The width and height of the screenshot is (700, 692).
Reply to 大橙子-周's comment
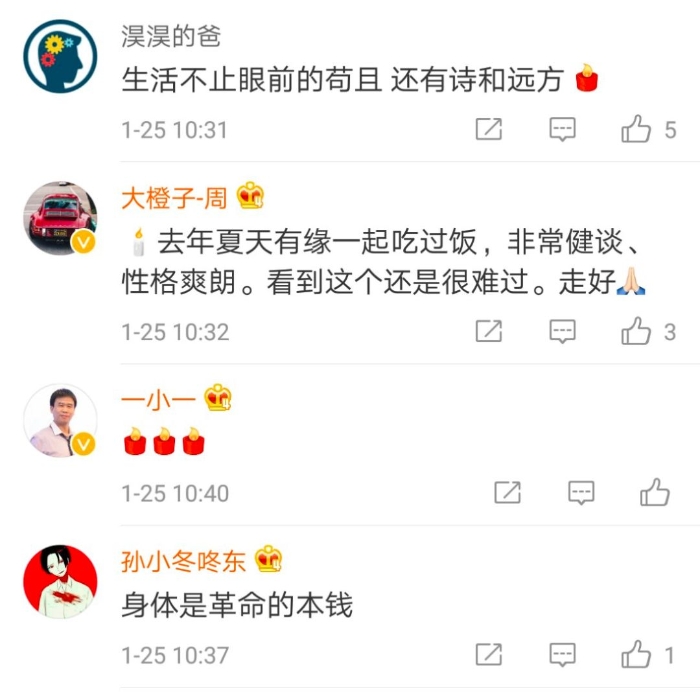pos(563,331)
